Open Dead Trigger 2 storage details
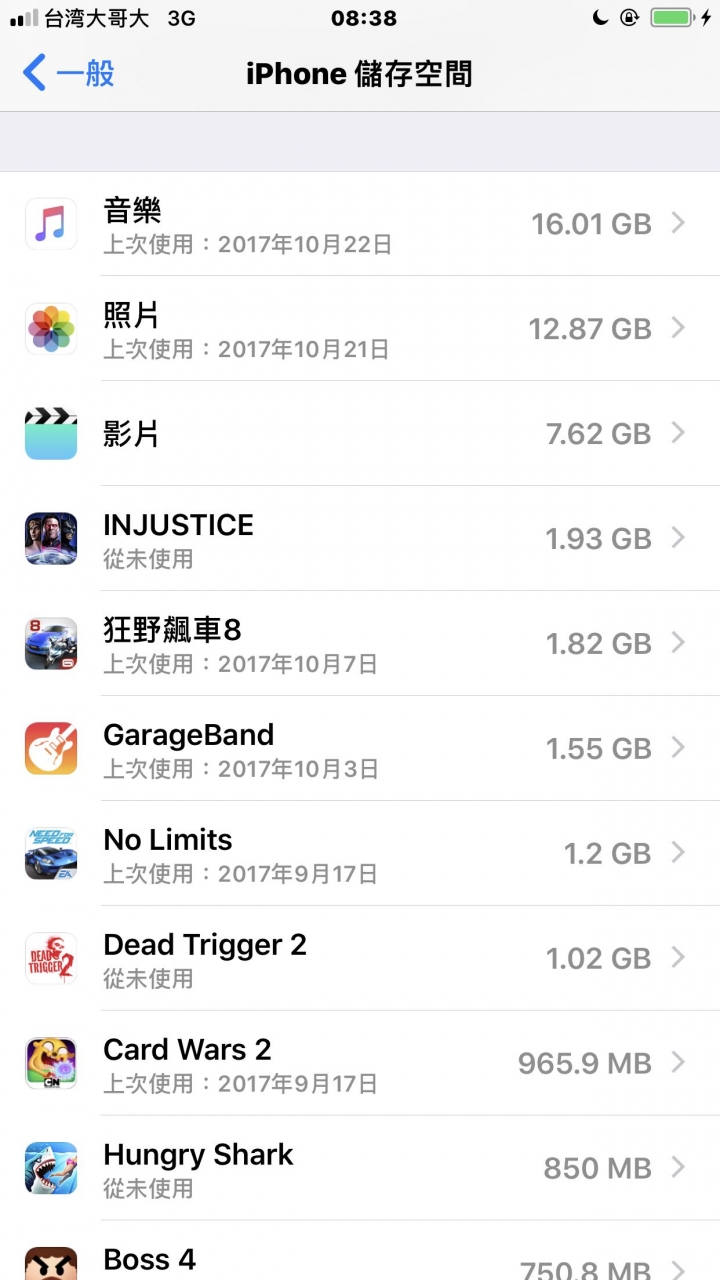 point(360,959)
